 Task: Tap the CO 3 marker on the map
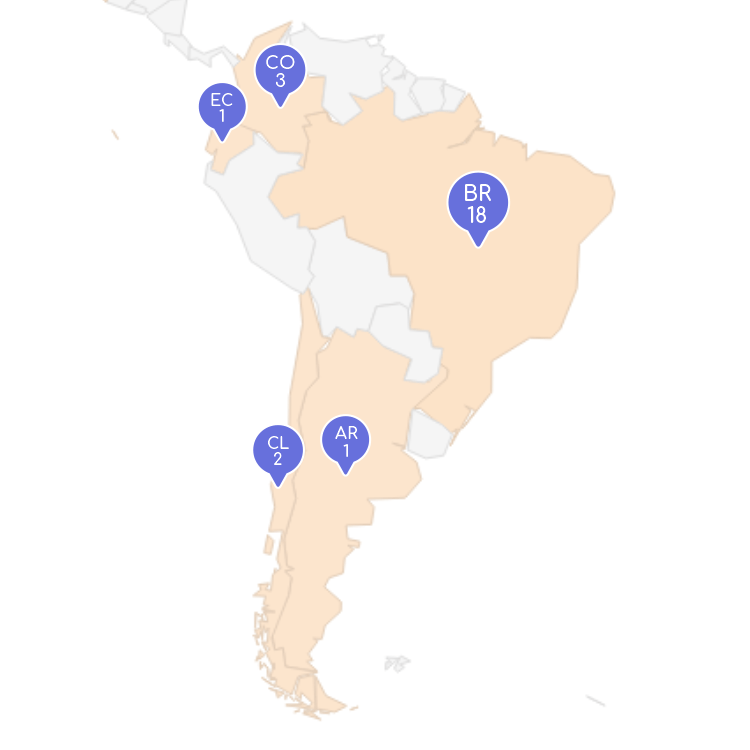click(280, 72)
